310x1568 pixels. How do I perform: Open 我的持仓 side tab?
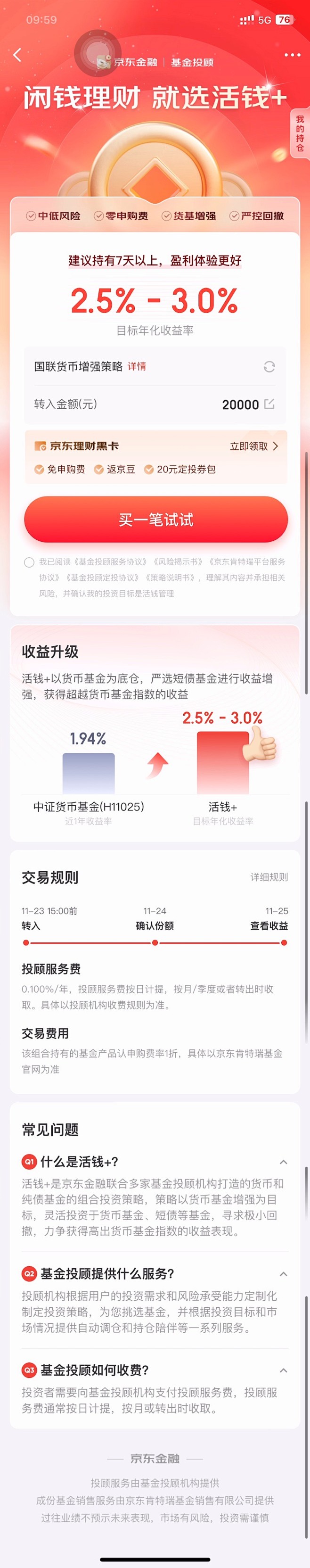(x=300, y=133)
